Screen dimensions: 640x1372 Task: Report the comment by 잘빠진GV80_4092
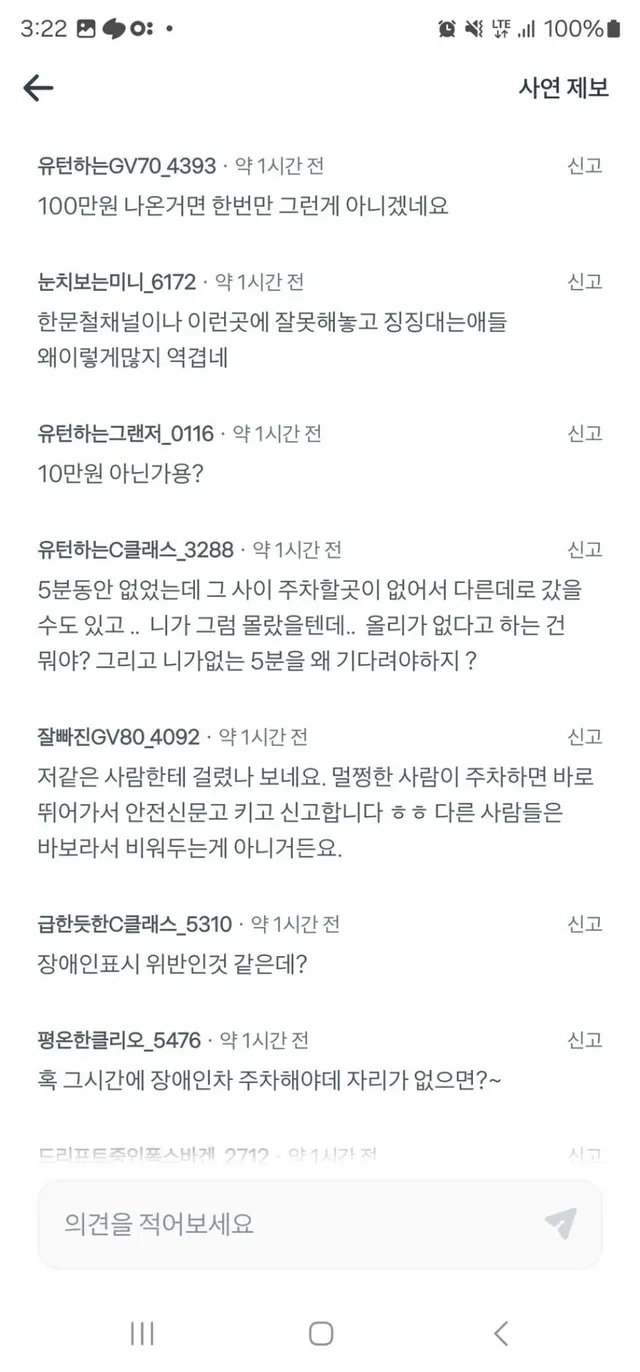point(585,738)
